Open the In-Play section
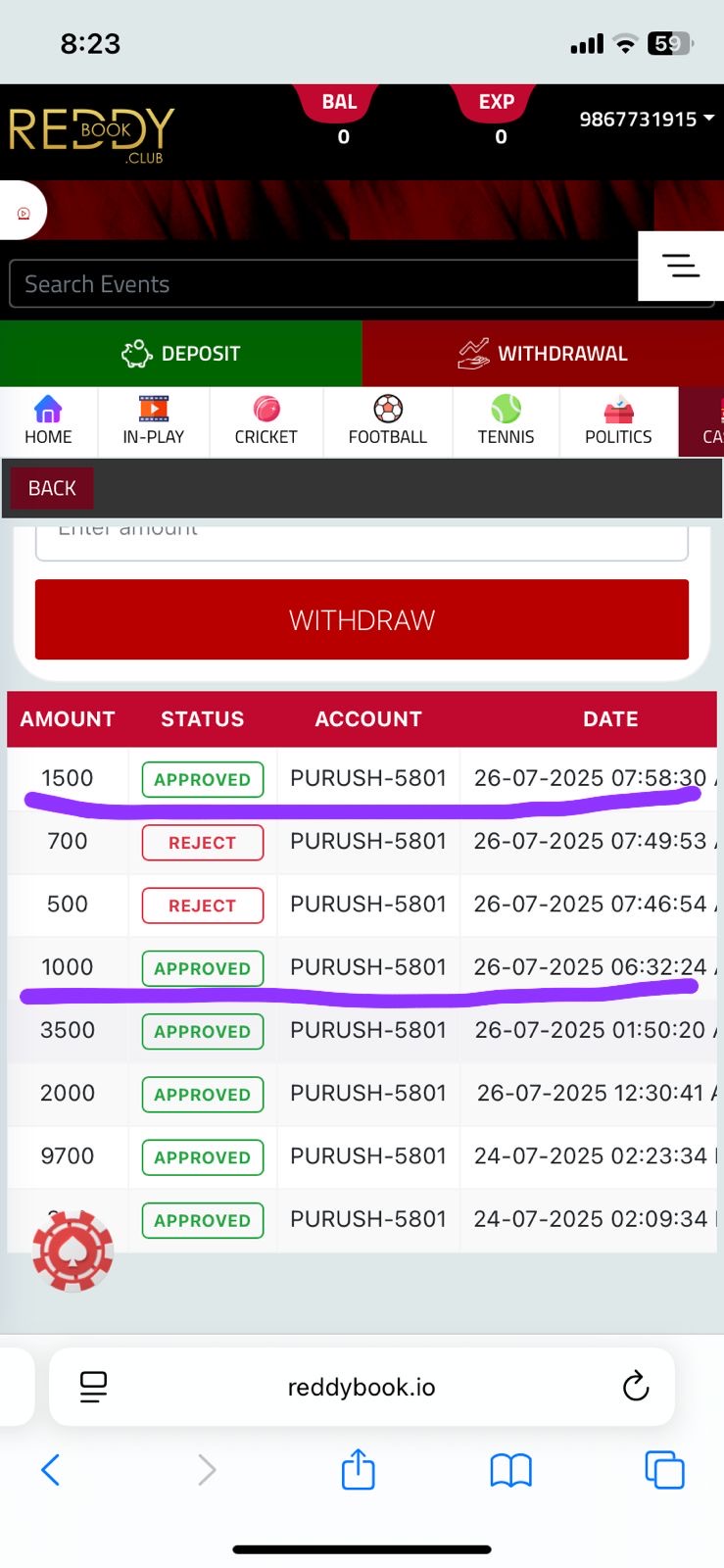The width and height of the screenshot is (724, 1568). click(x=154, y=421)
